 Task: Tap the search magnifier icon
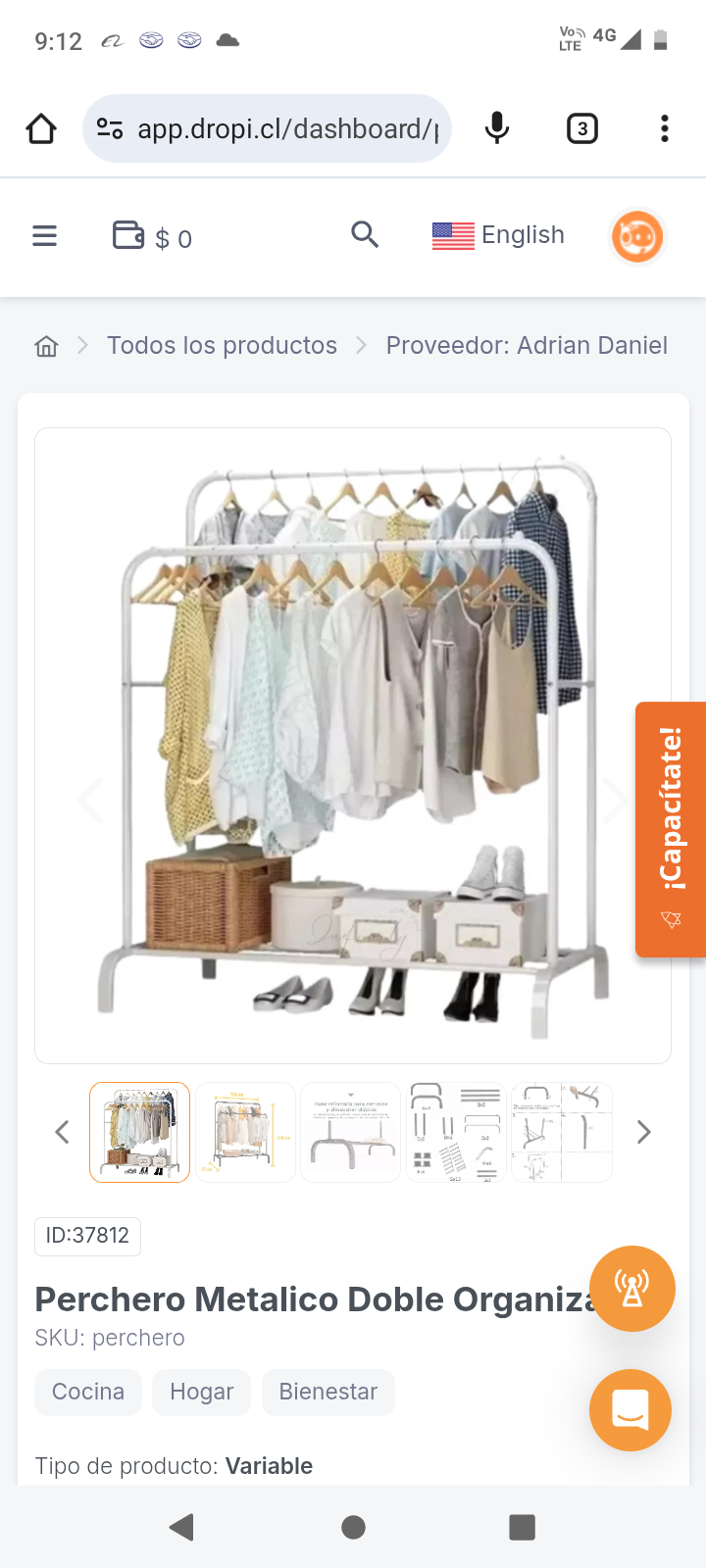click(365, 235)
